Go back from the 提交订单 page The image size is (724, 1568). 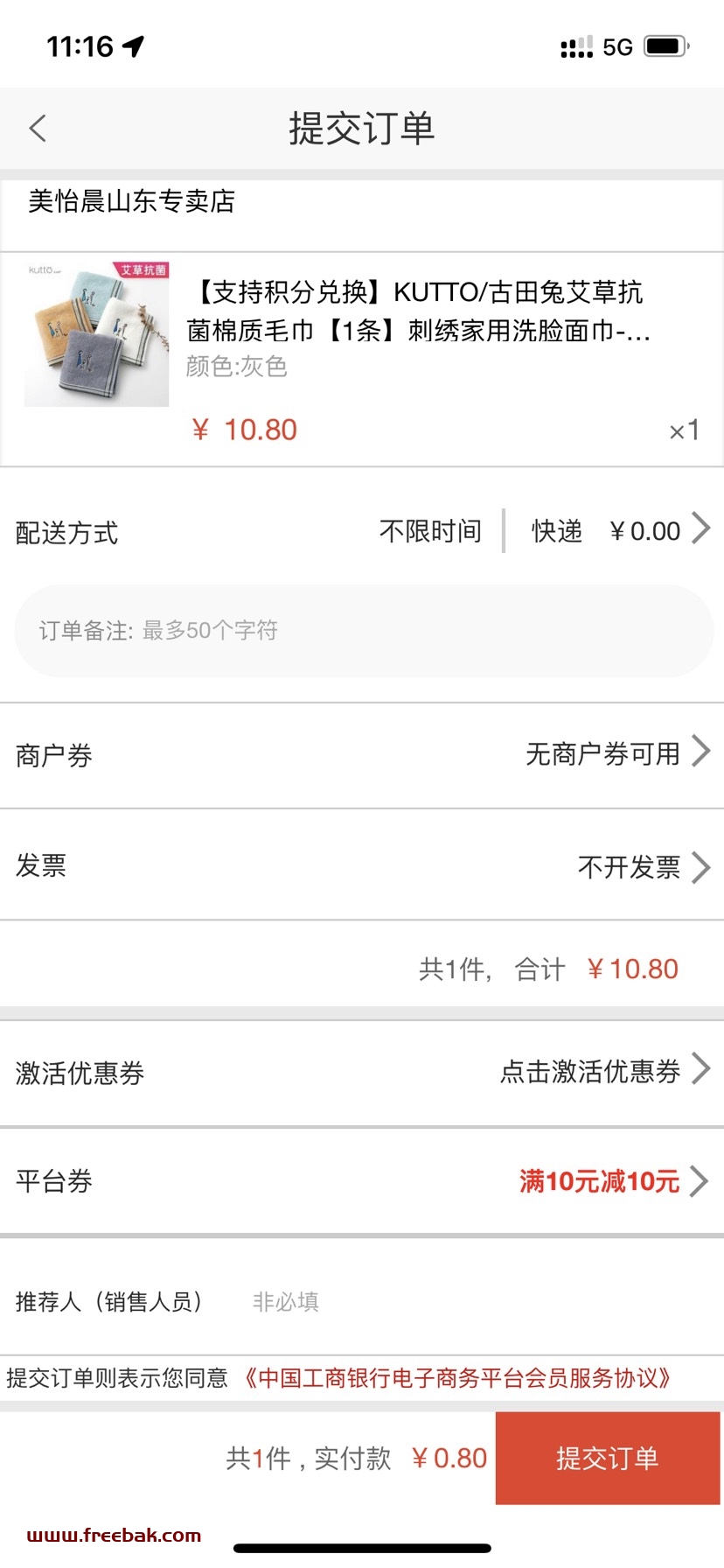38,129
